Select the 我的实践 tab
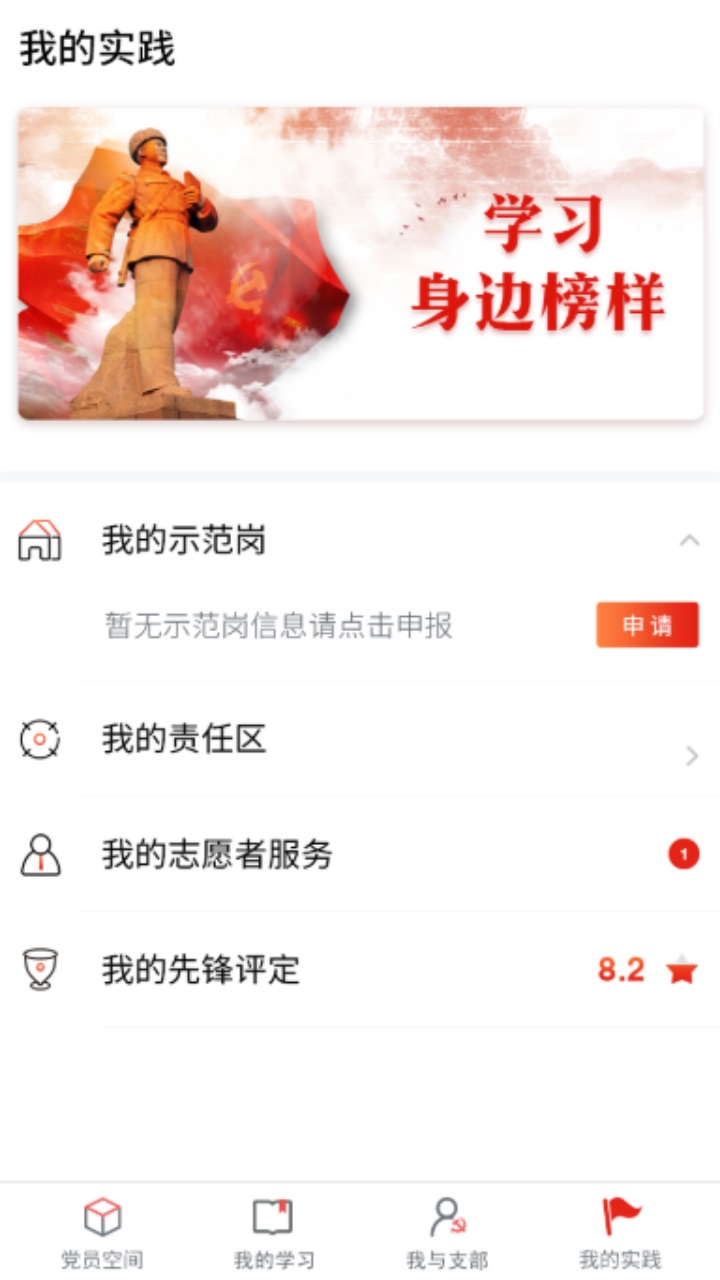720x1280 pixels. click(x=620, y=1233)
